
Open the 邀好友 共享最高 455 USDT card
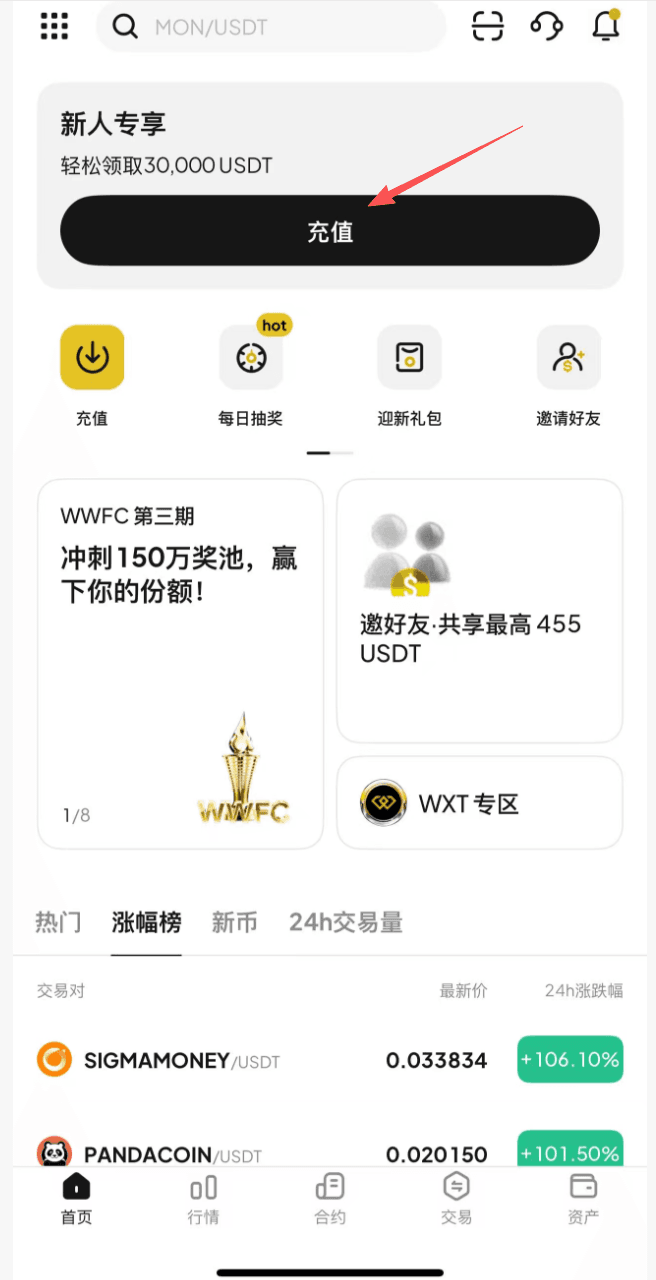[x=479, y=610]
